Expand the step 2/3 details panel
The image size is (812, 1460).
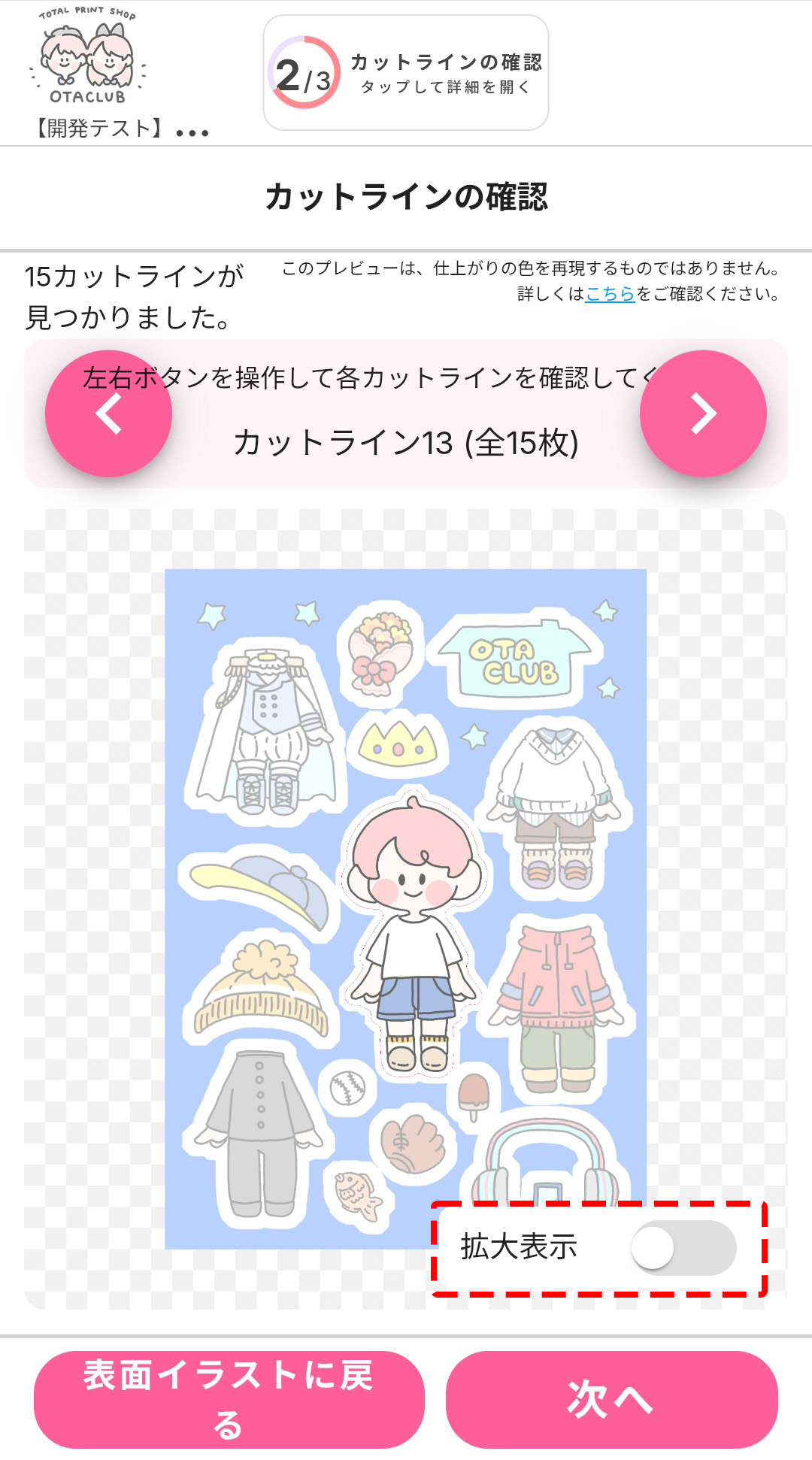[x=406, y=73]
